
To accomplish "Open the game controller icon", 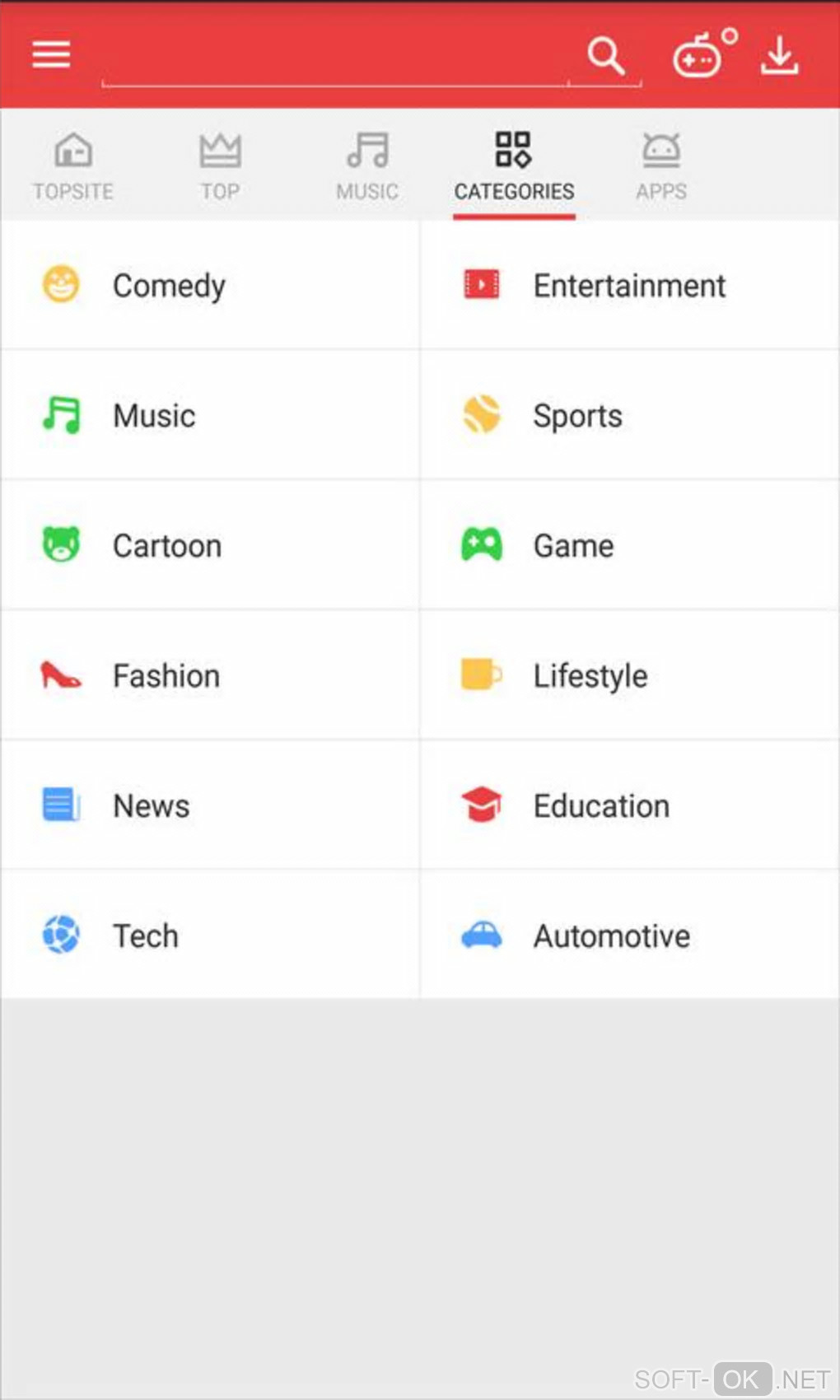I will coord(698,58).
